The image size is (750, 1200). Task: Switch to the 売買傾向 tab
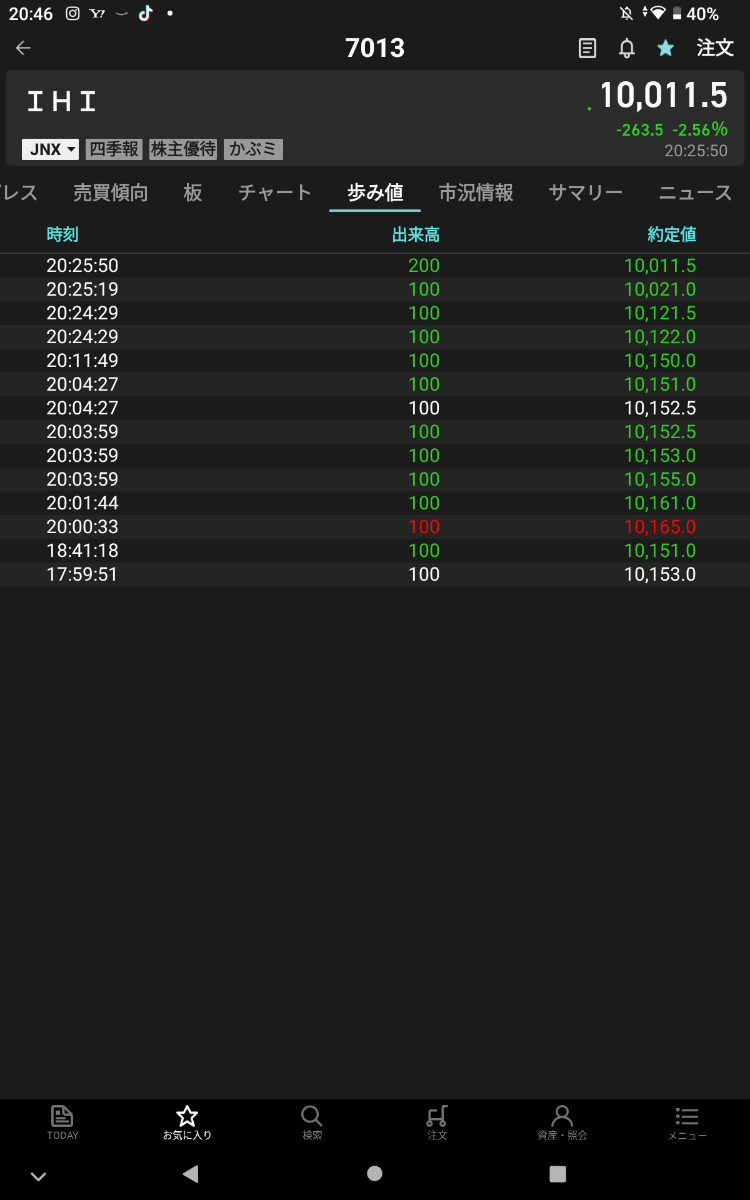110,193
